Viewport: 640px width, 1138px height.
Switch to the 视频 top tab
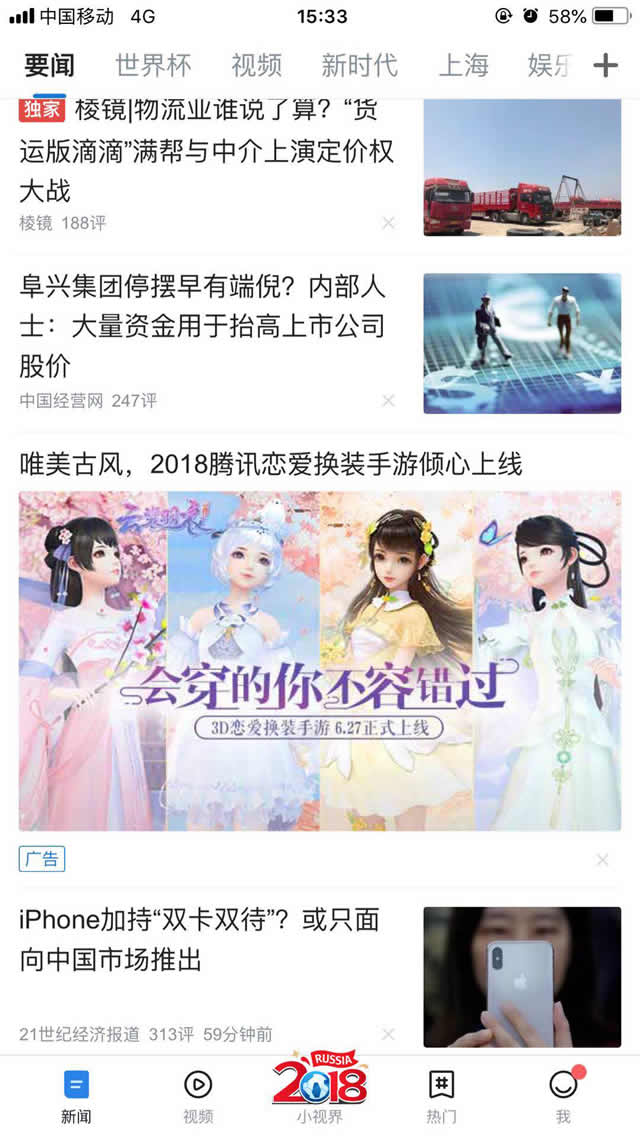pyautogui.click(x=256, y=66)
